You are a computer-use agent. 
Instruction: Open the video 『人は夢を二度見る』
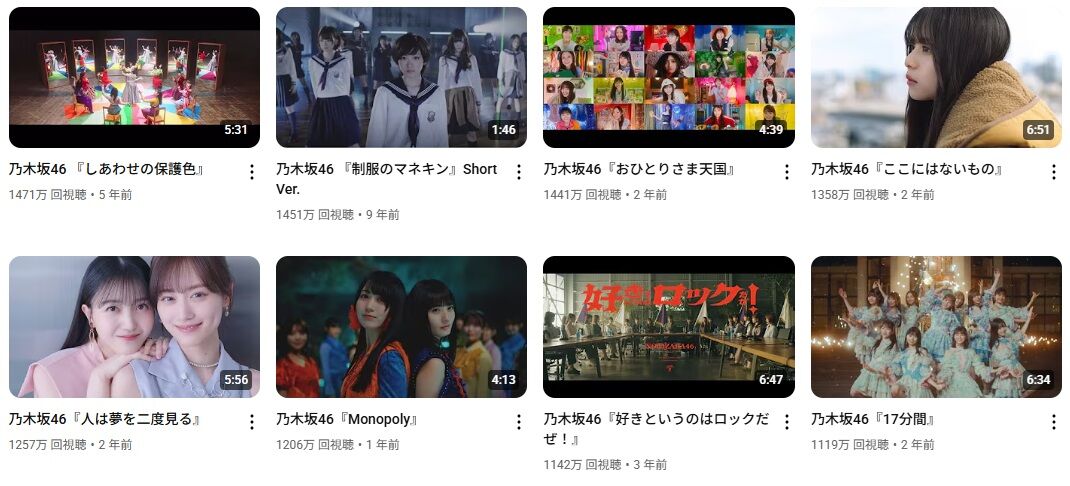coord(134,327)
